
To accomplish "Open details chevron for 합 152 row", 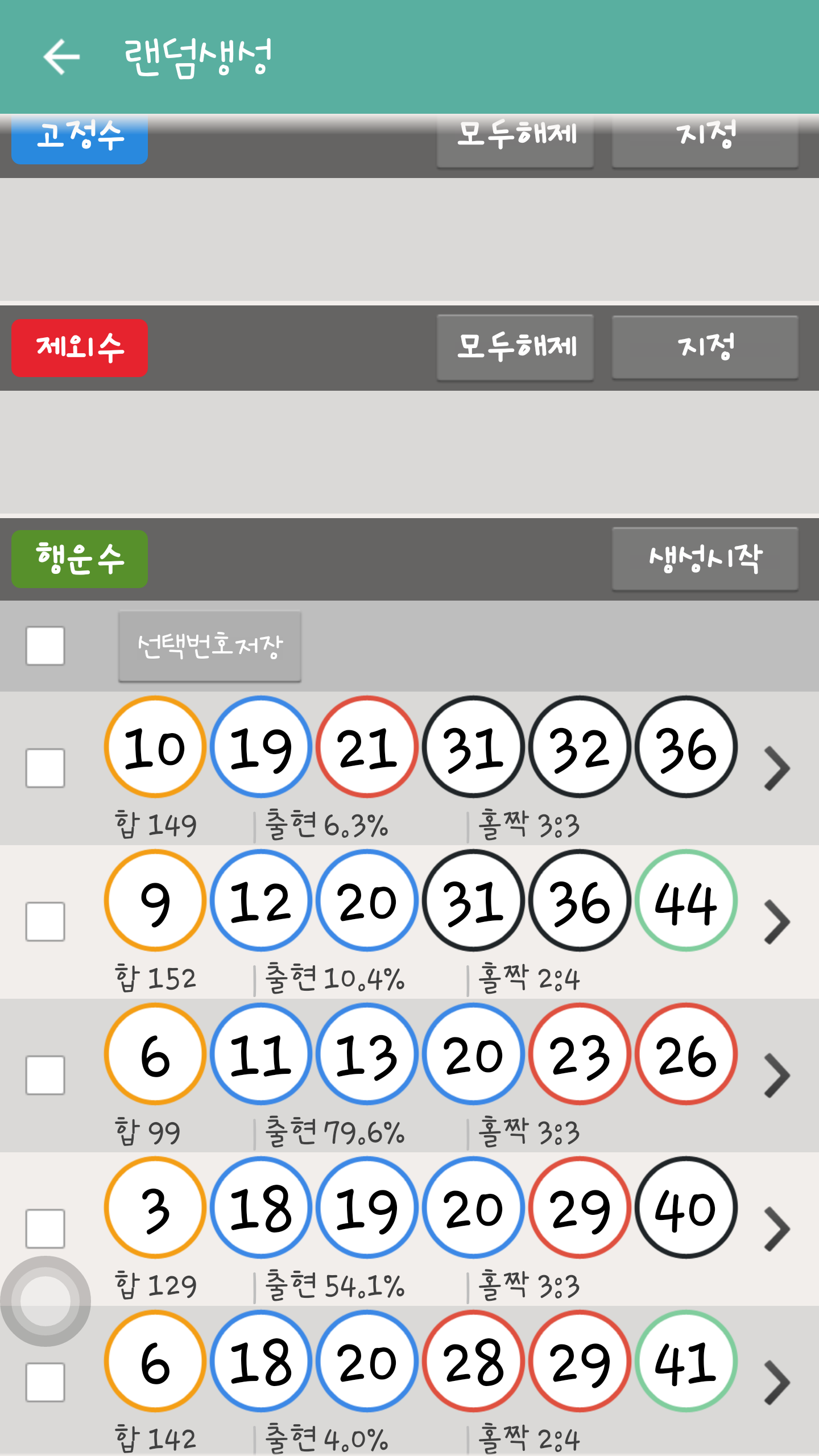I will click(x=777, y=922).
